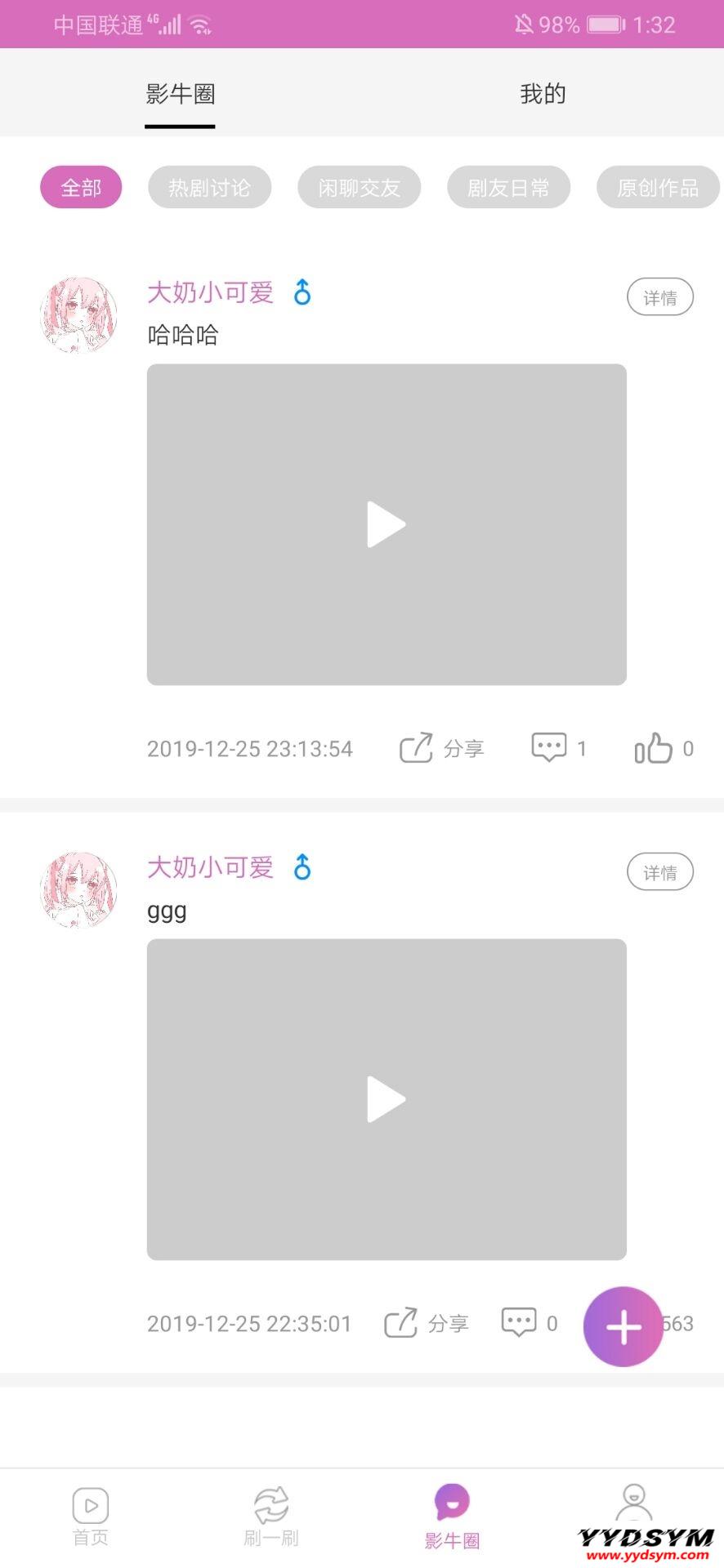
Task: Open 详情 for the ggg post
Action: pos(659,872)
